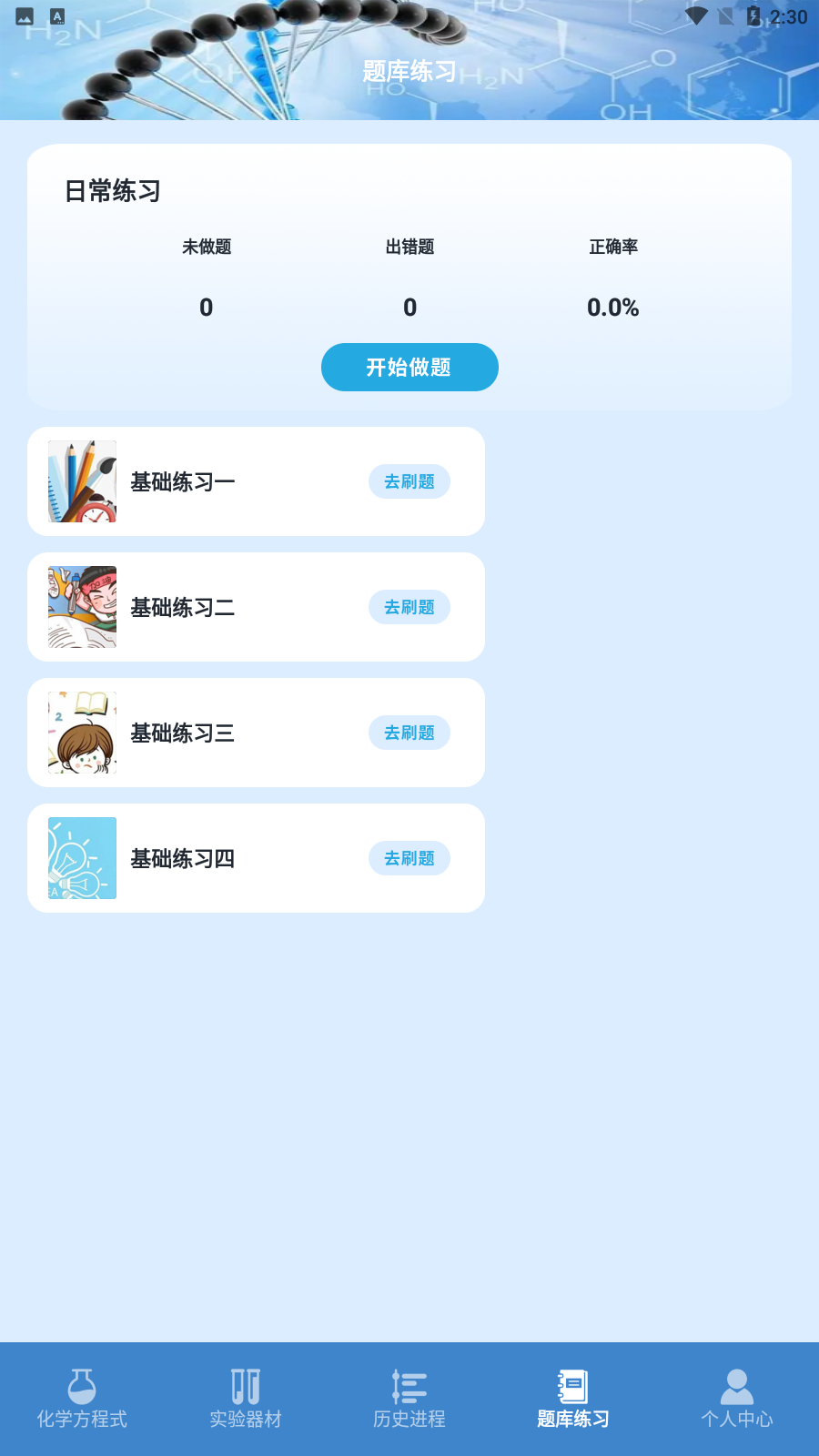
Task: Select the 题库练习 tab
Action: click(x=573, y=1399)
